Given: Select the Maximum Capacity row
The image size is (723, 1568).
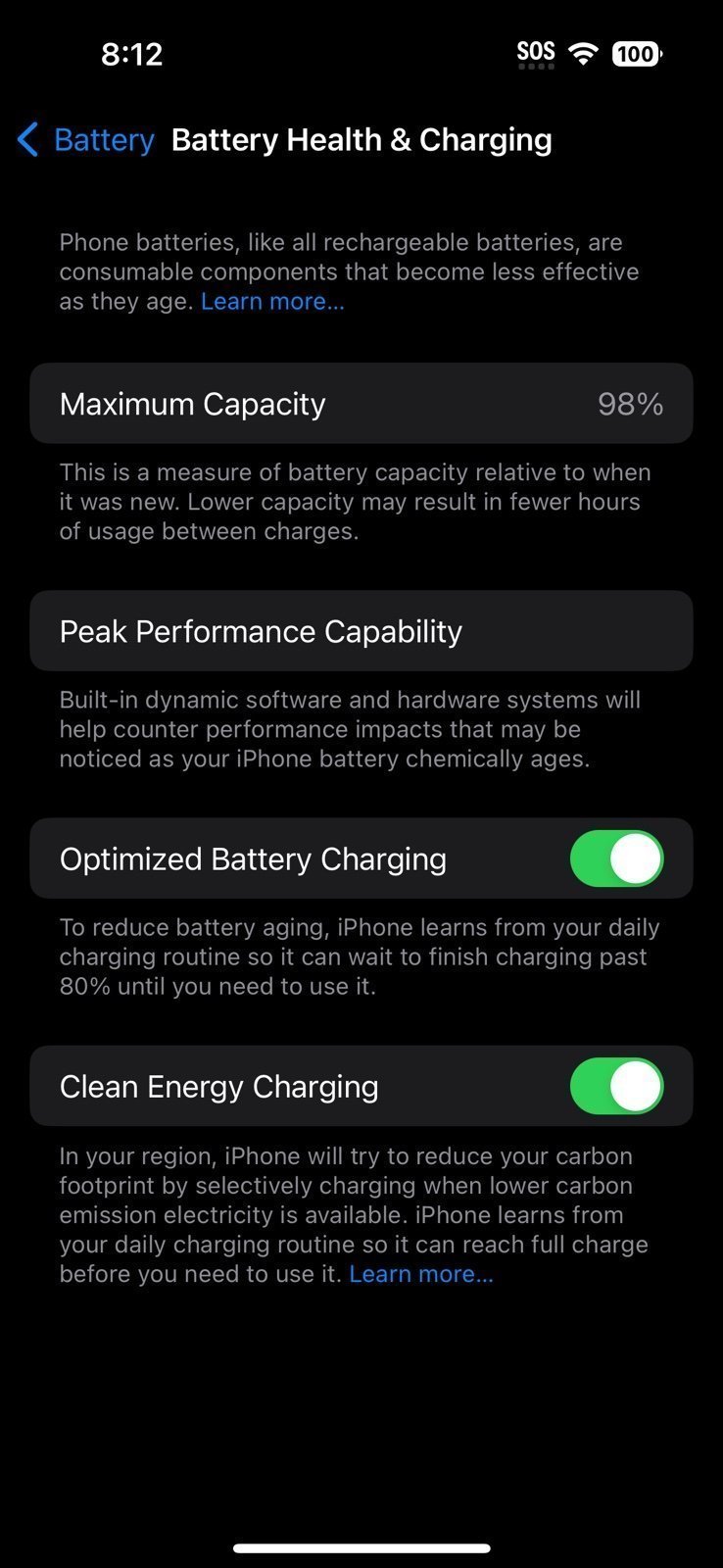Looking at the screenshot, I should [361, 403].
